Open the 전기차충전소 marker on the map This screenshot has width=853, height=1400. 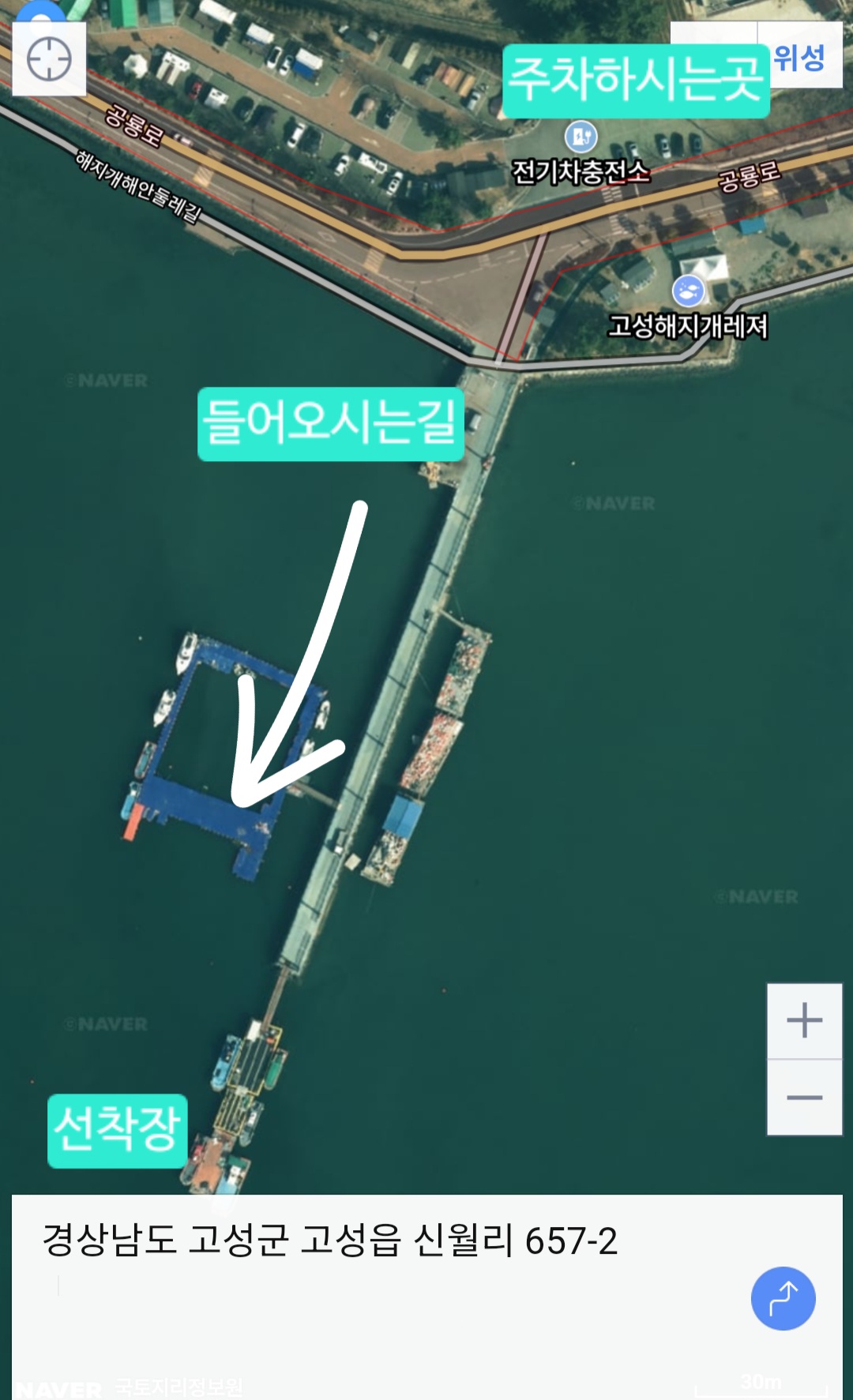581,137
